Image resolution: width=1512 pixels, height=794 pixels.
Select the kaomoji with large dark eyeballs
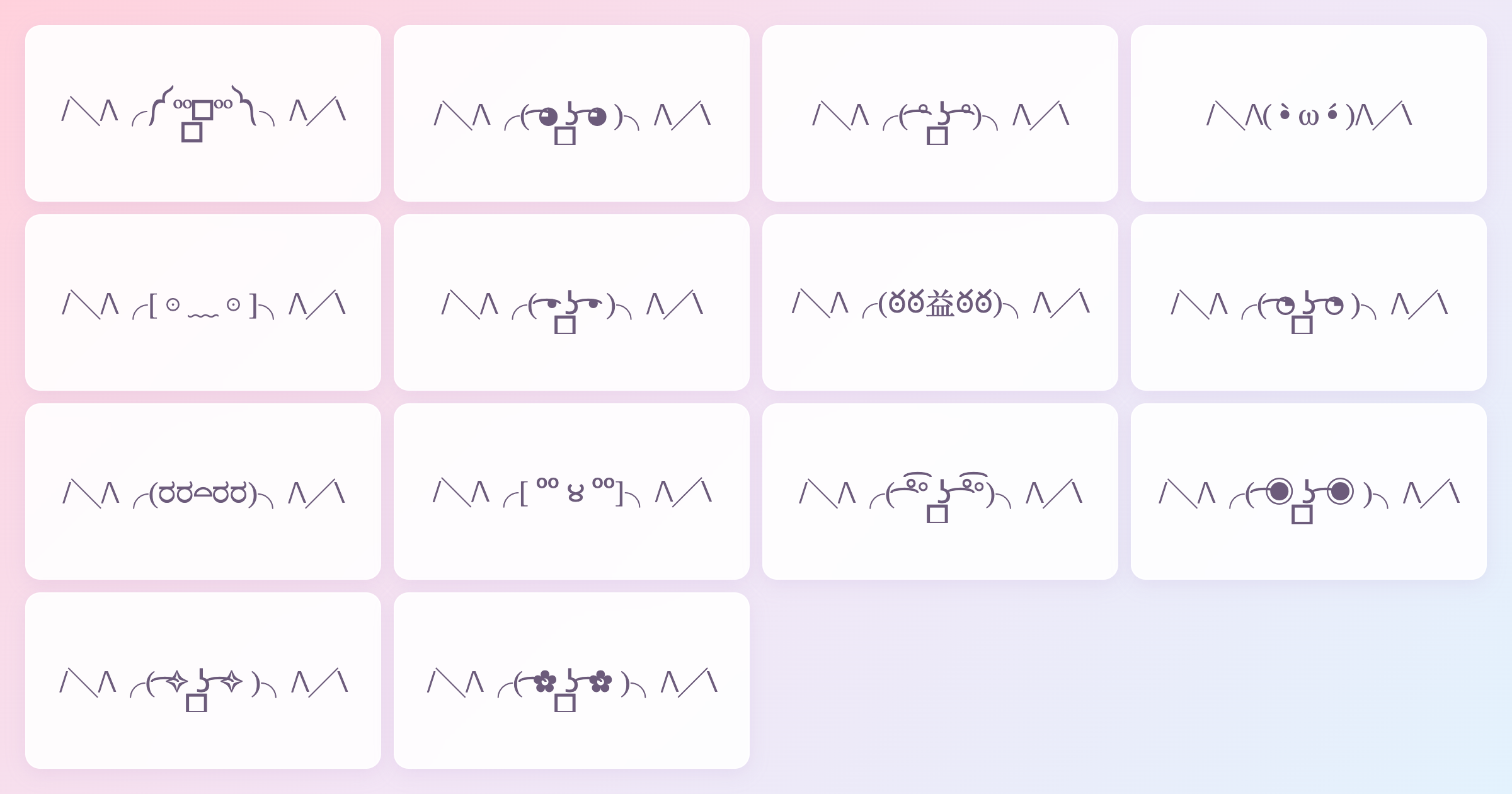click(x=571, y=113)
